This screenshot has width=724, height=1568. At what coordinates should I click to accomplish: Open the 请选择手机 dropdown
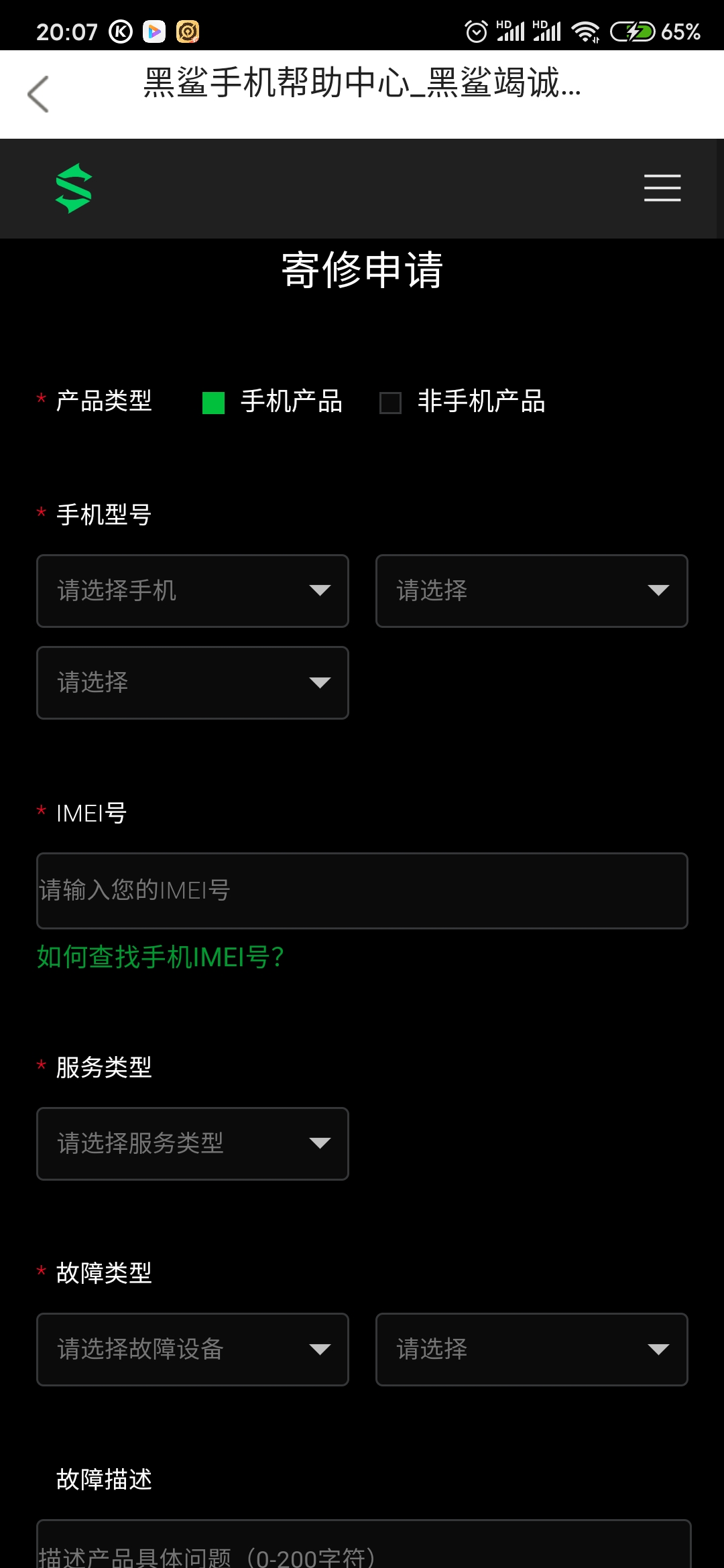192,591
